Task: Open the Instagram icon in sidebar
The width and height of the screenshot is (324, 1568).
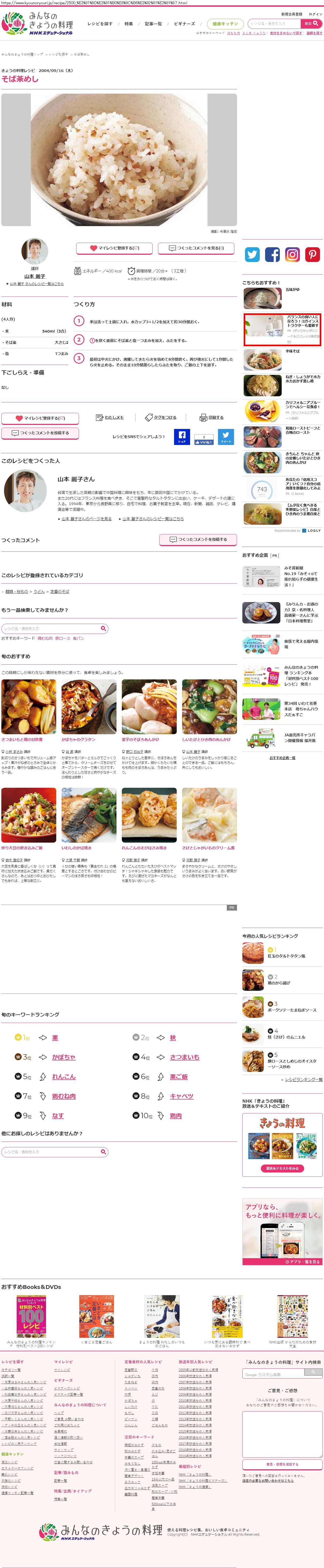Action: (292, 254)
